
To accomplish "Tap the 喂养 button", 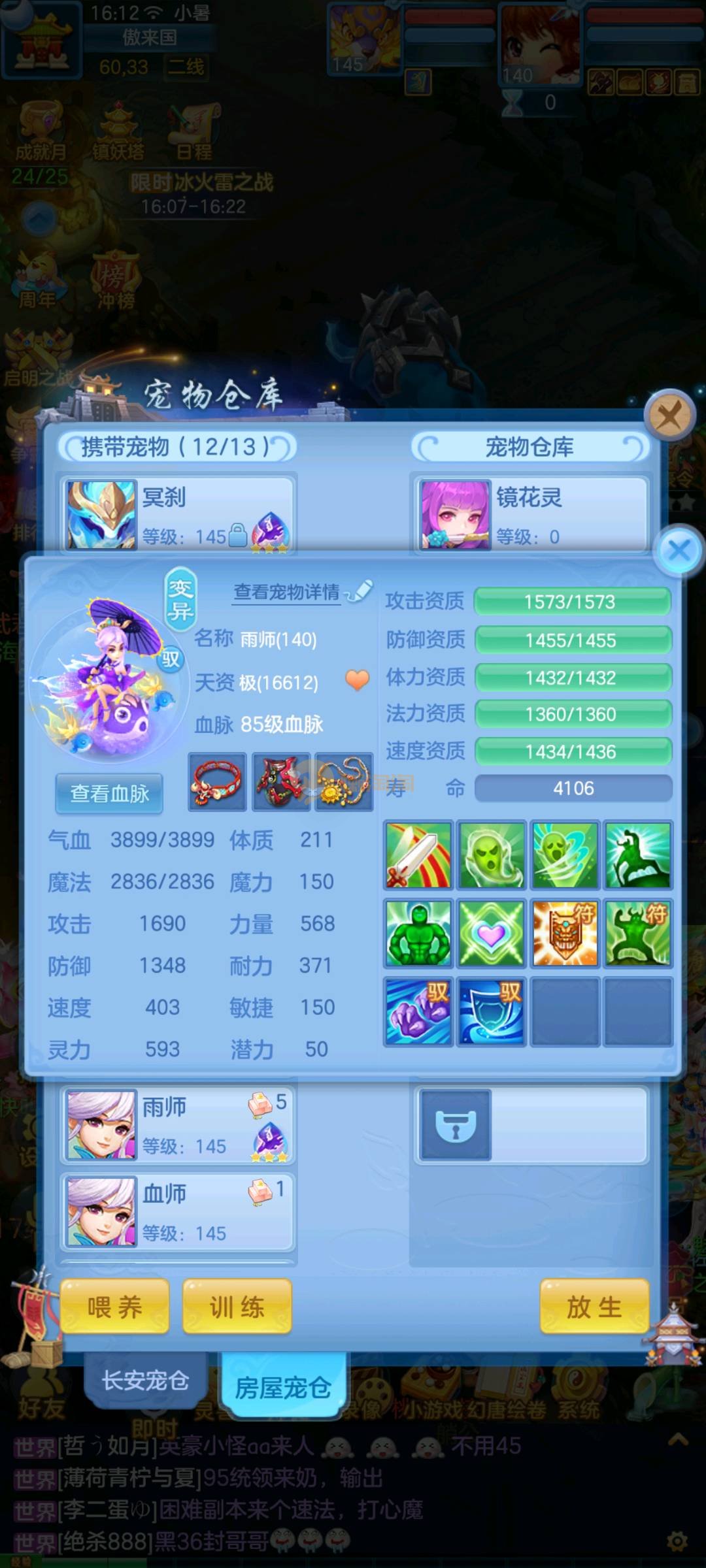I will [115, 1307].
